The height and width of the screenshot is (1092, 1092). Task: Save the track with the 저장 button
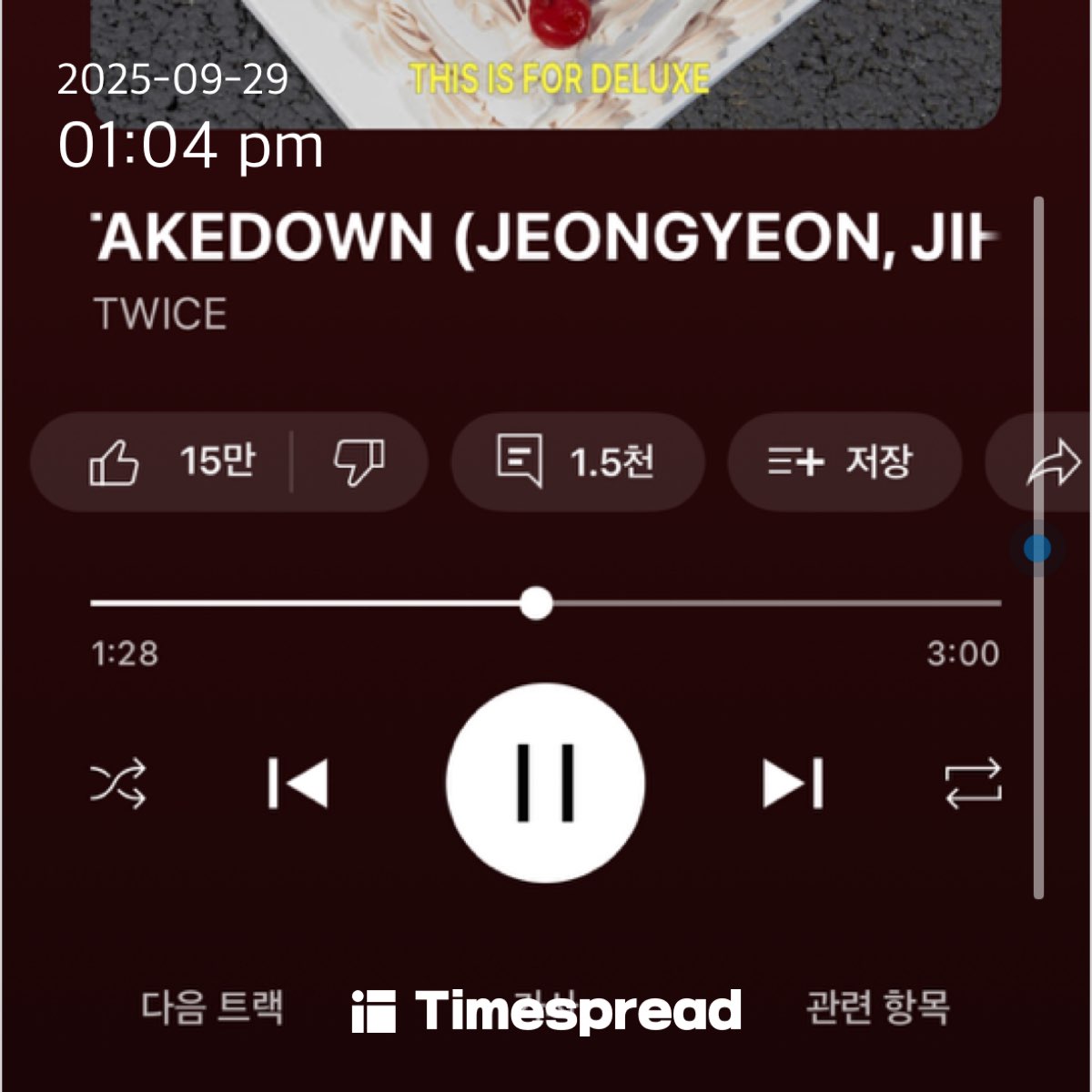pyautogui.click(x=844, y=461)
